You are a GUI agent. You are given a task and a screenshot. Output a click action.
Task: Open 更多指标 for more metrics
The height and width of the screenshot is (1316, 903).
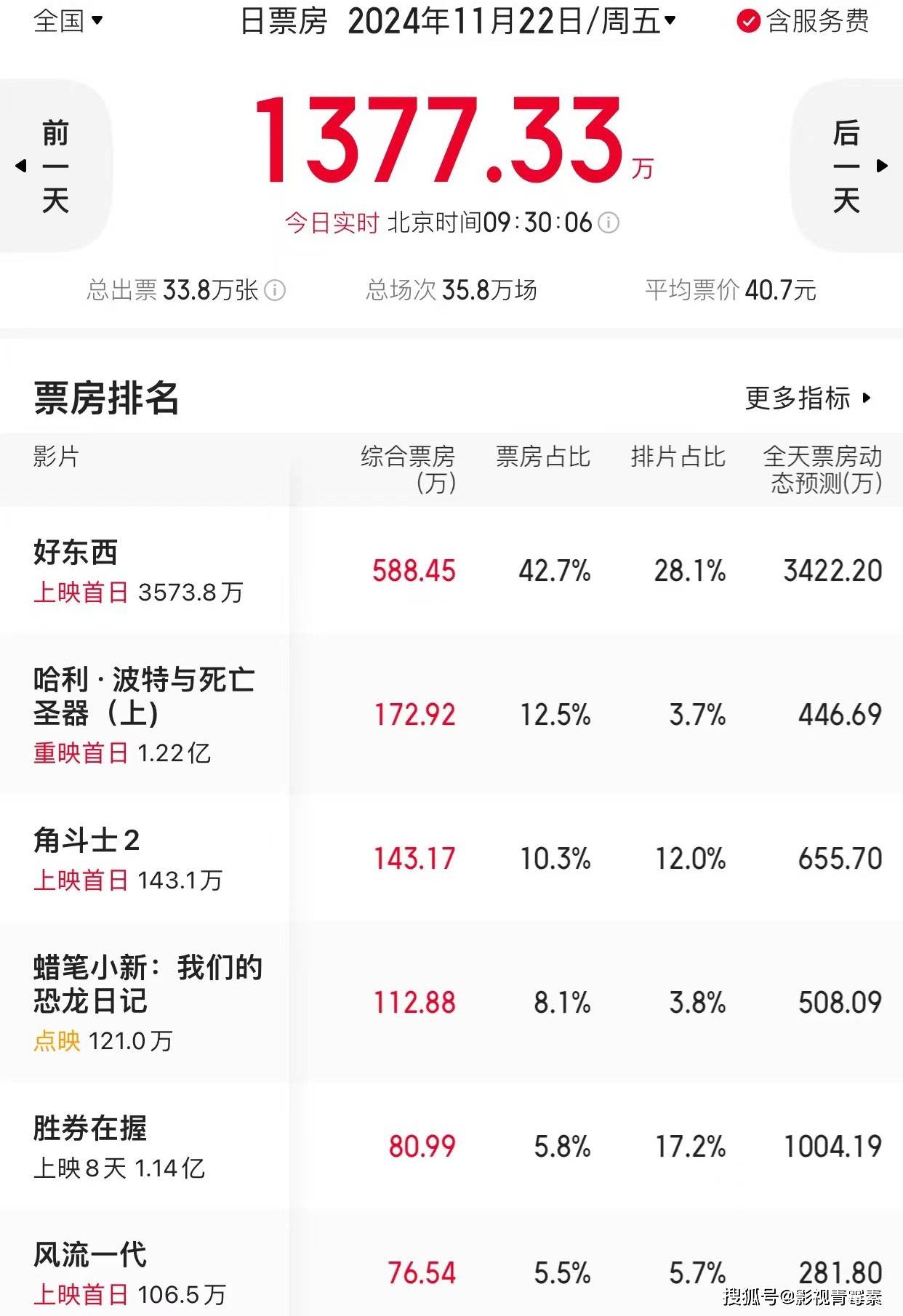(807, 398)
